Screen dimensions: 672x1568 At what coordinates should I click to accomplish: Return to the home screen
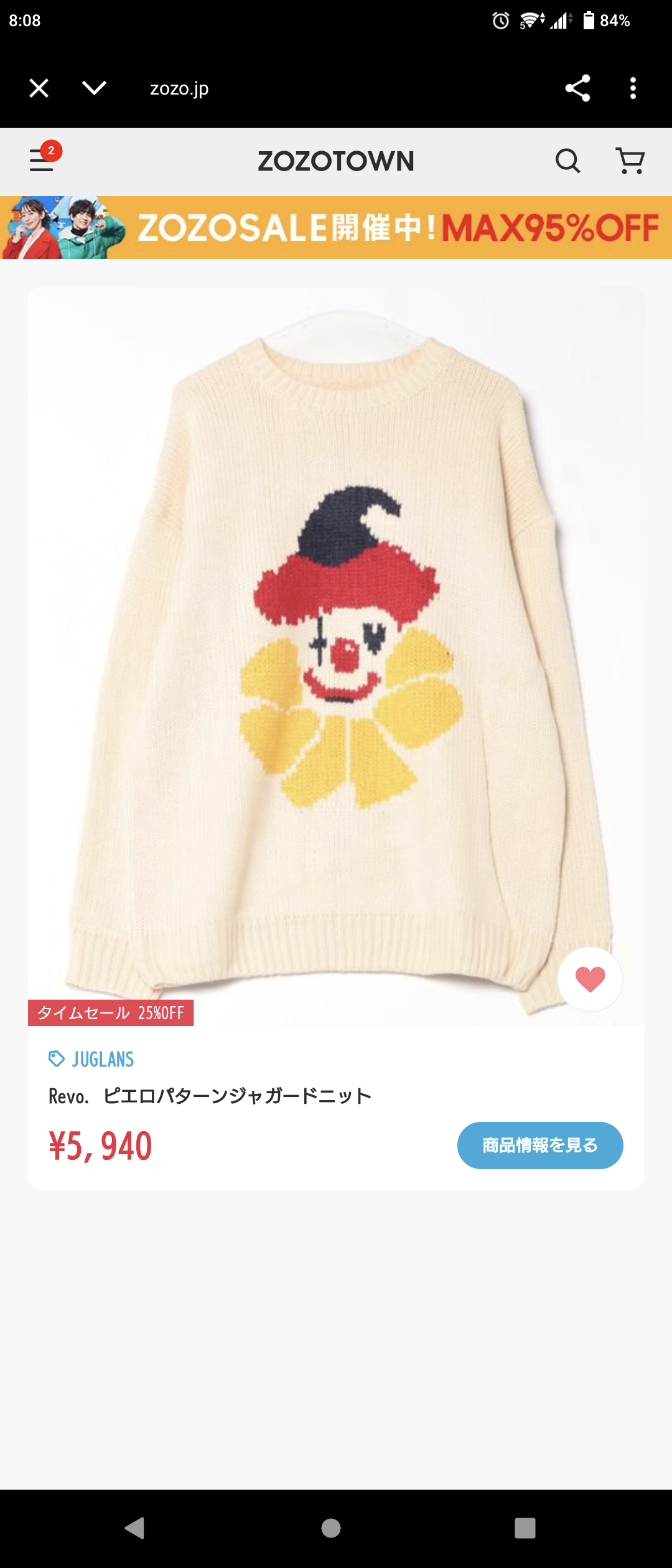click(x=331, y=1528)
